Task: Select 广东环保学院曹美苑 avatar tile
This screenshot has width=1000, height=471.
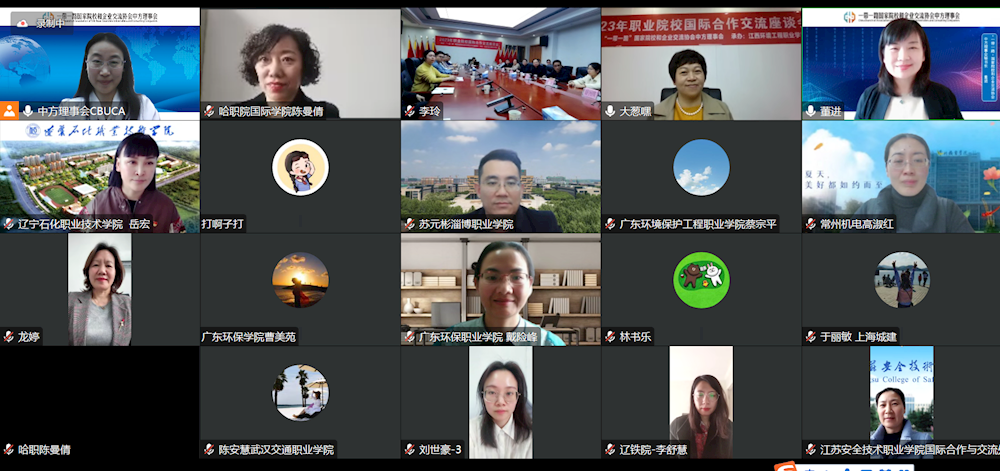Action: pyautogui.click(x=300, y=290)
